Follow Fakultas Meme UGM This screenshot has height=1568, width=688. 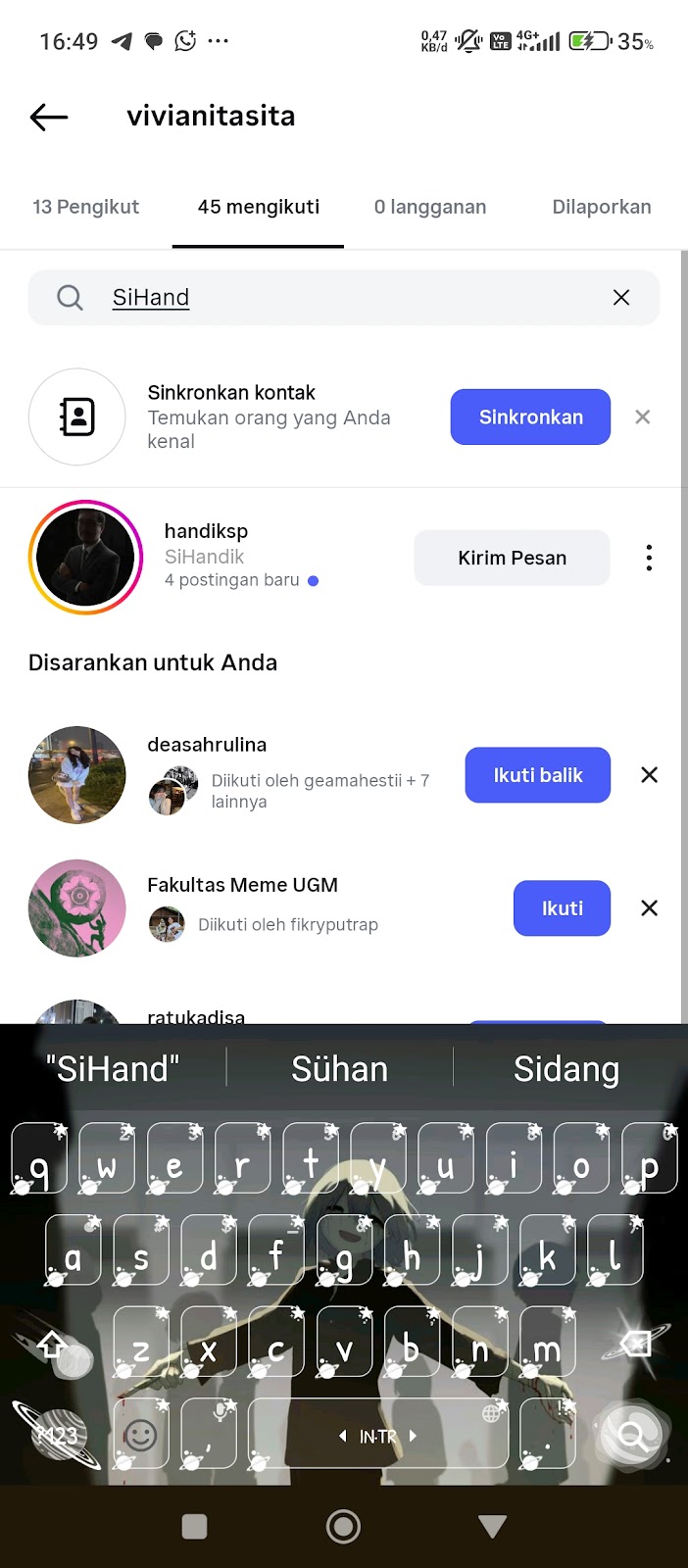(x=562, y=908)
